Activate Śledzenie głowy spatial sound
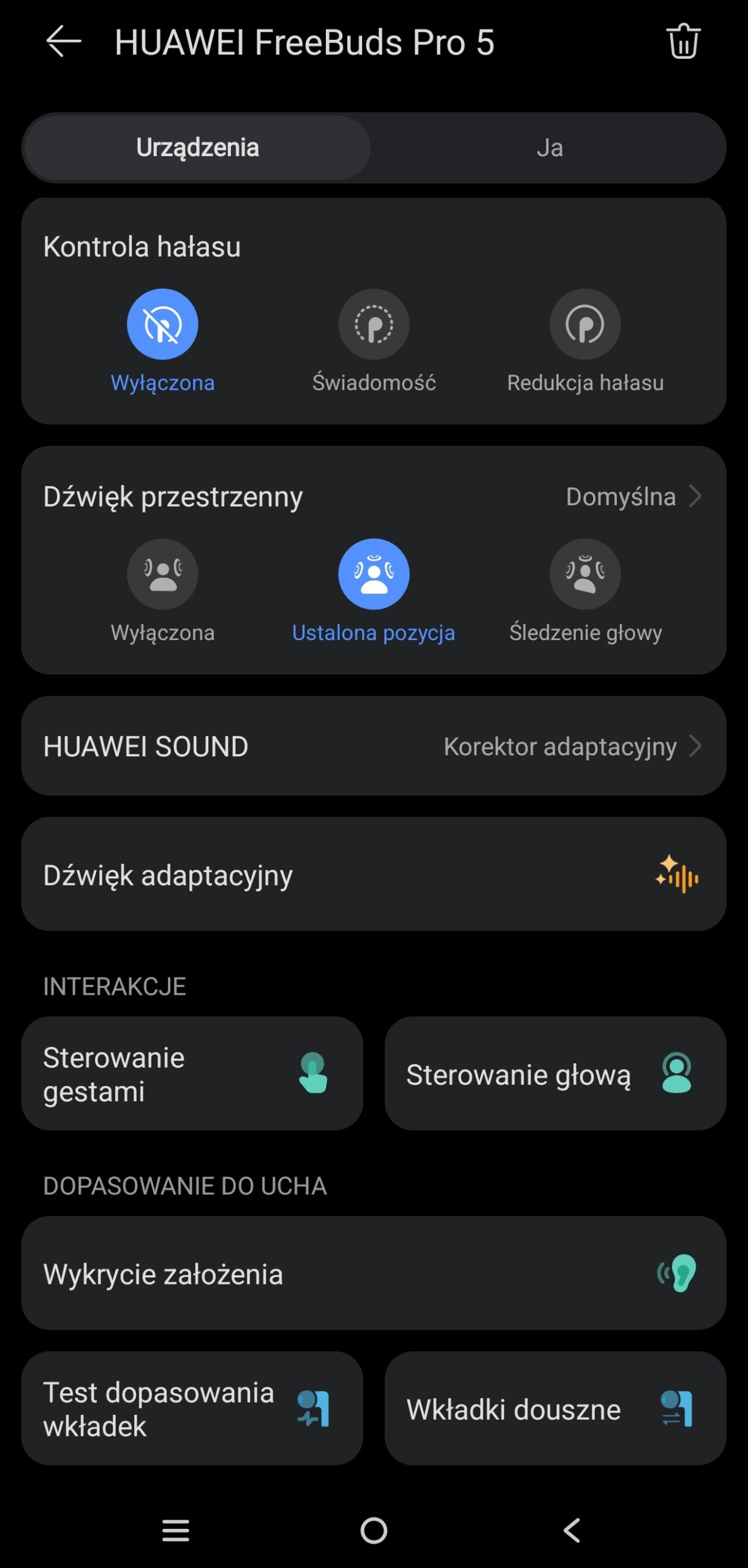 (585, 574)
